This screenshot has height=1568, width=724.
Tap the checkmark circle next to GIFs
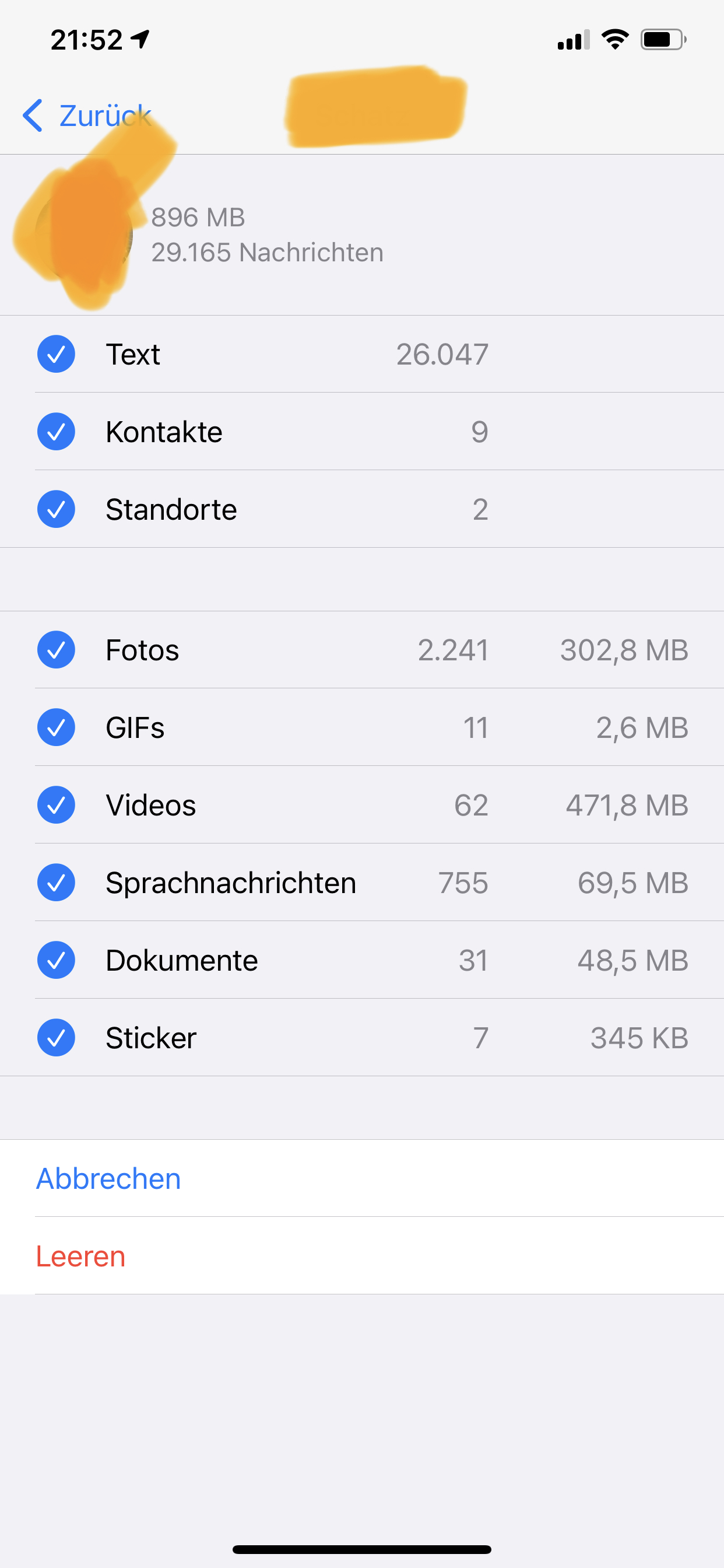[55, 727]
